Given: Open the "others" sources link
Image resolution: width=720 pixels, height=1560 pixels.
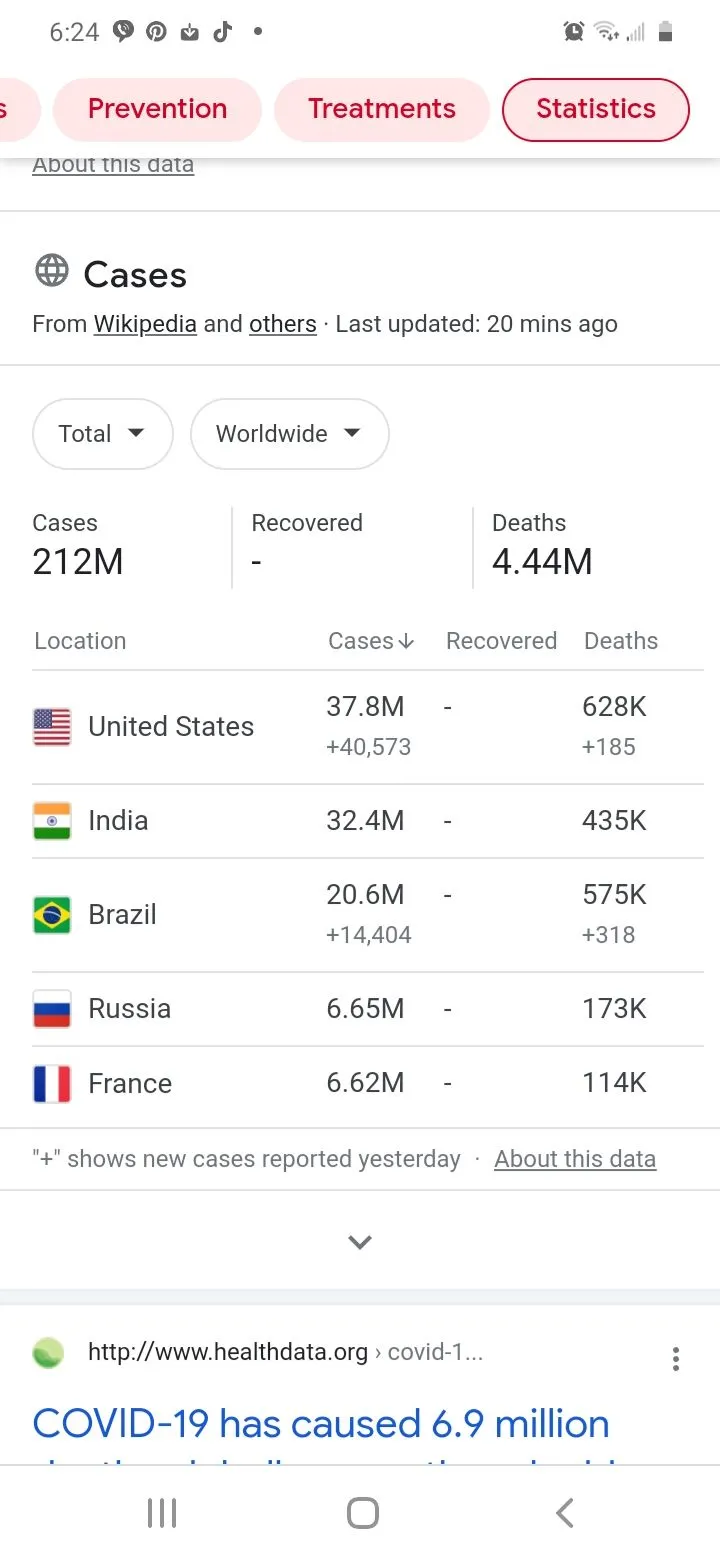Looking at the screenshot, I should [282, 324].
